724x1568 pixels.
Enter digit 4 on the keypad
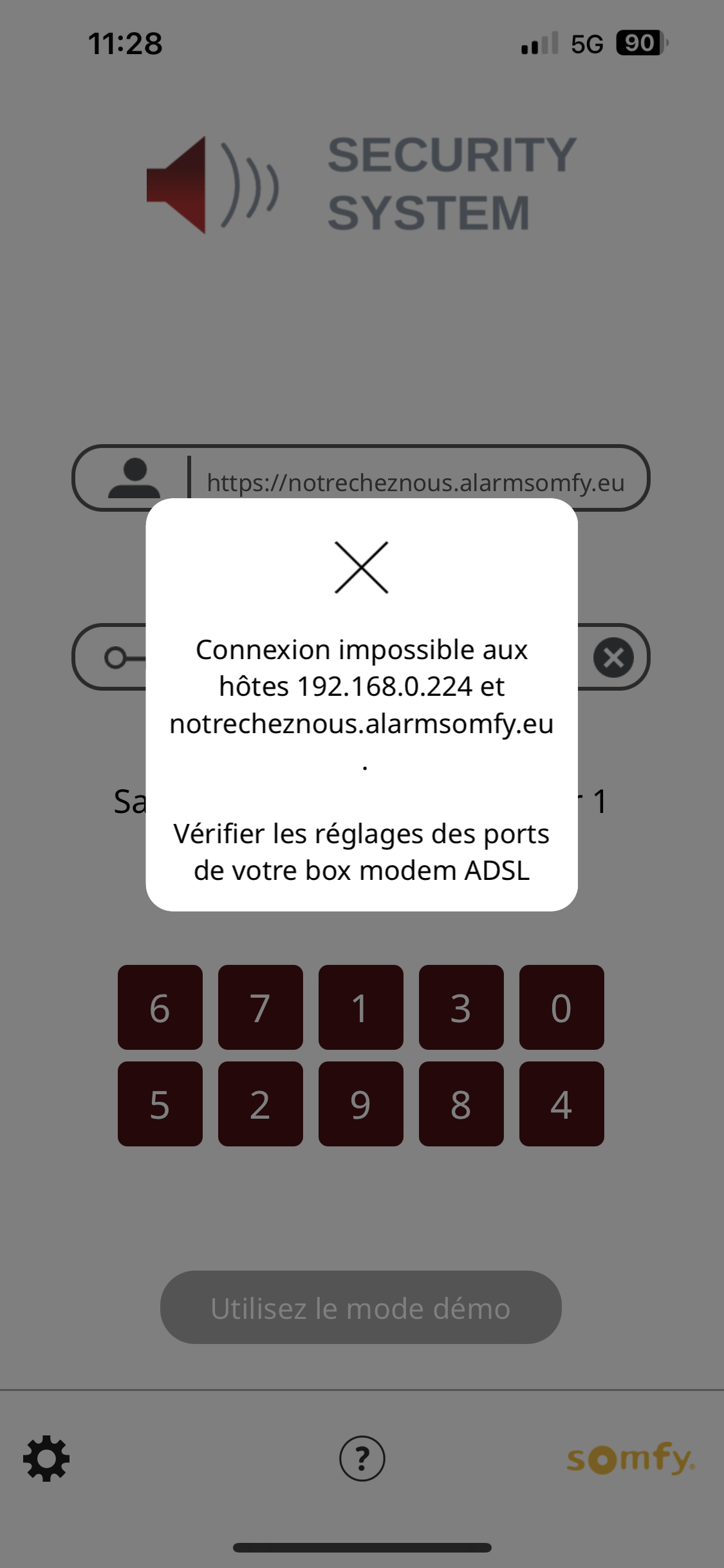click(x=561, y=1105)
